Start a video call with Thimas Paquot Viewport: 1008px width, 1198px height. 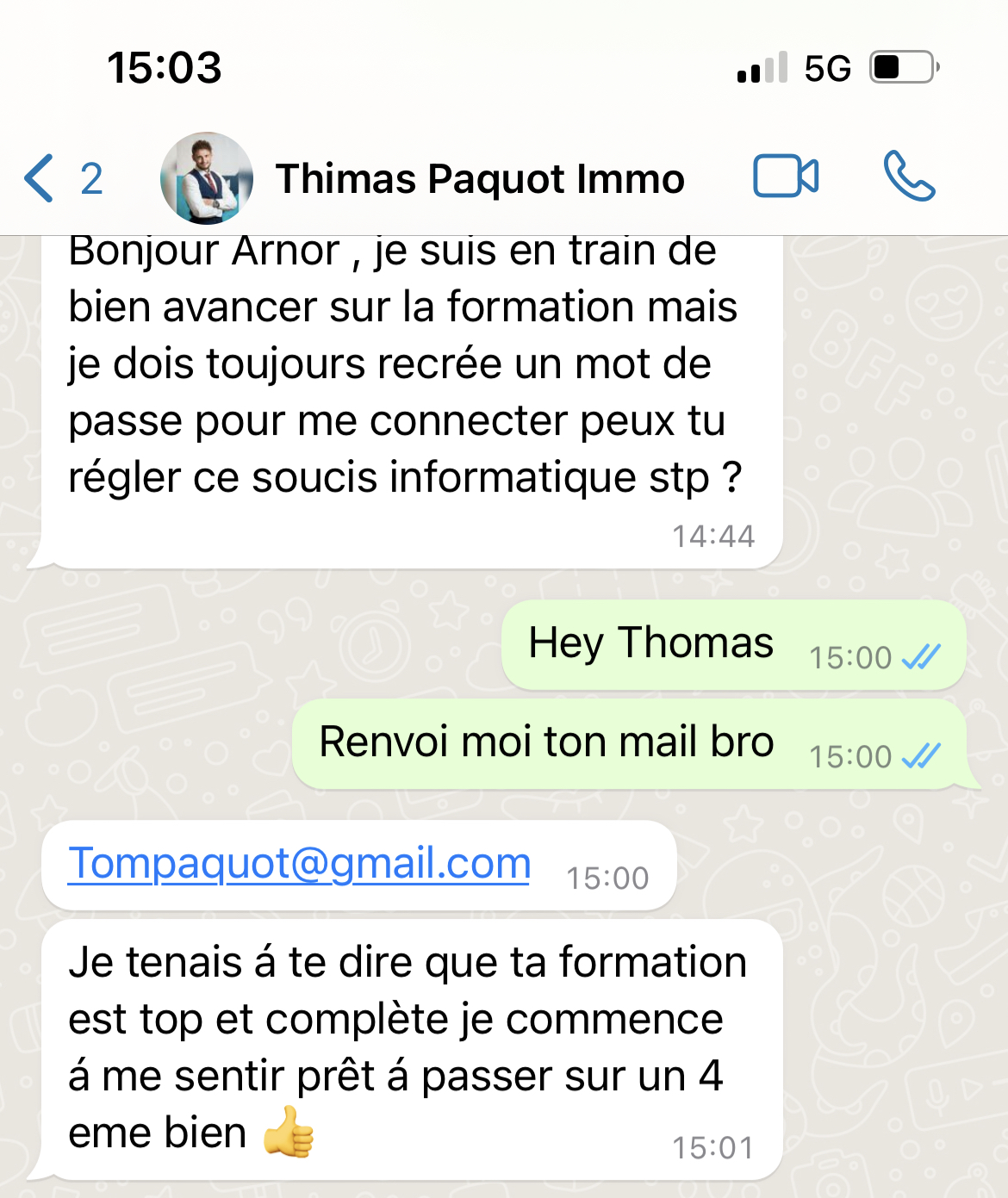[x=785, y=177]
